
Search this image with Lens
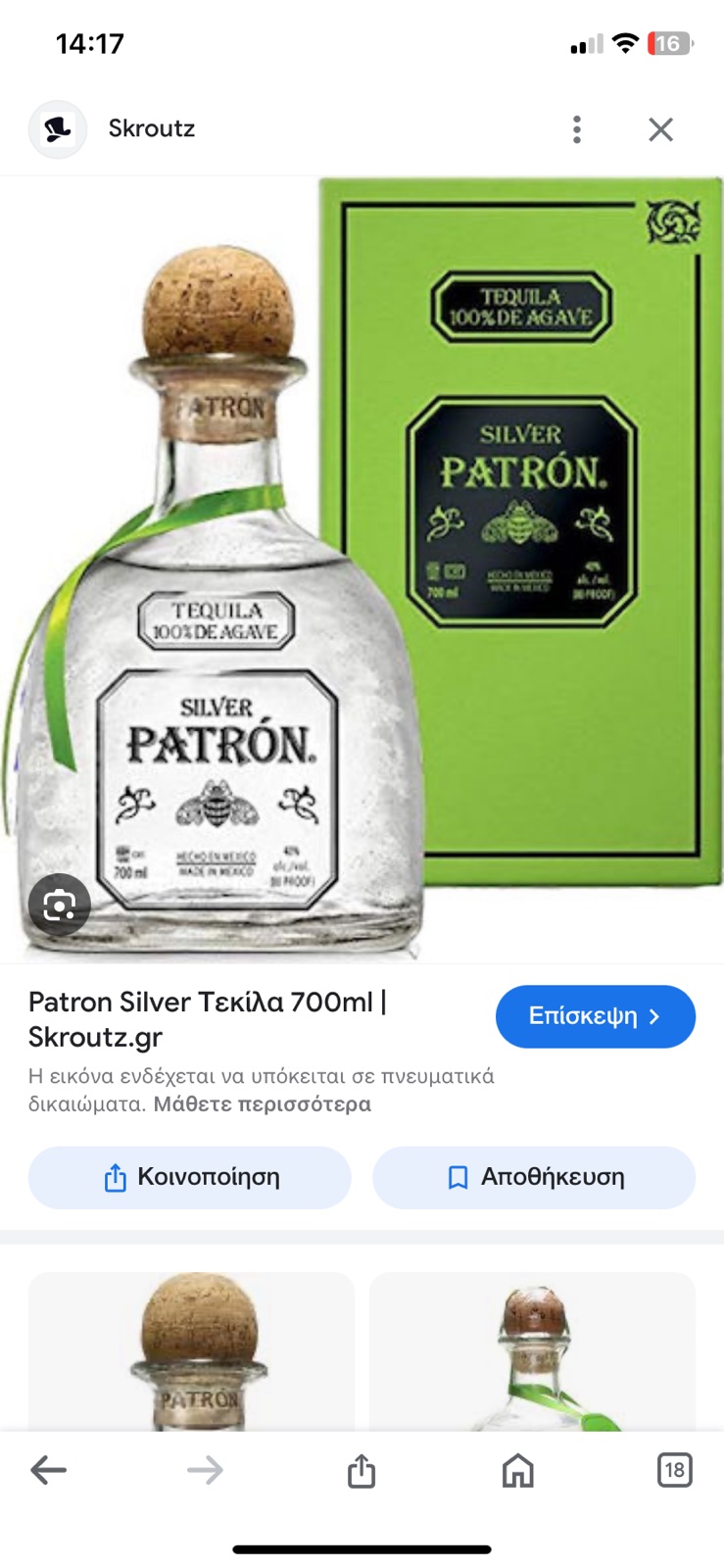tap(60, 905)
